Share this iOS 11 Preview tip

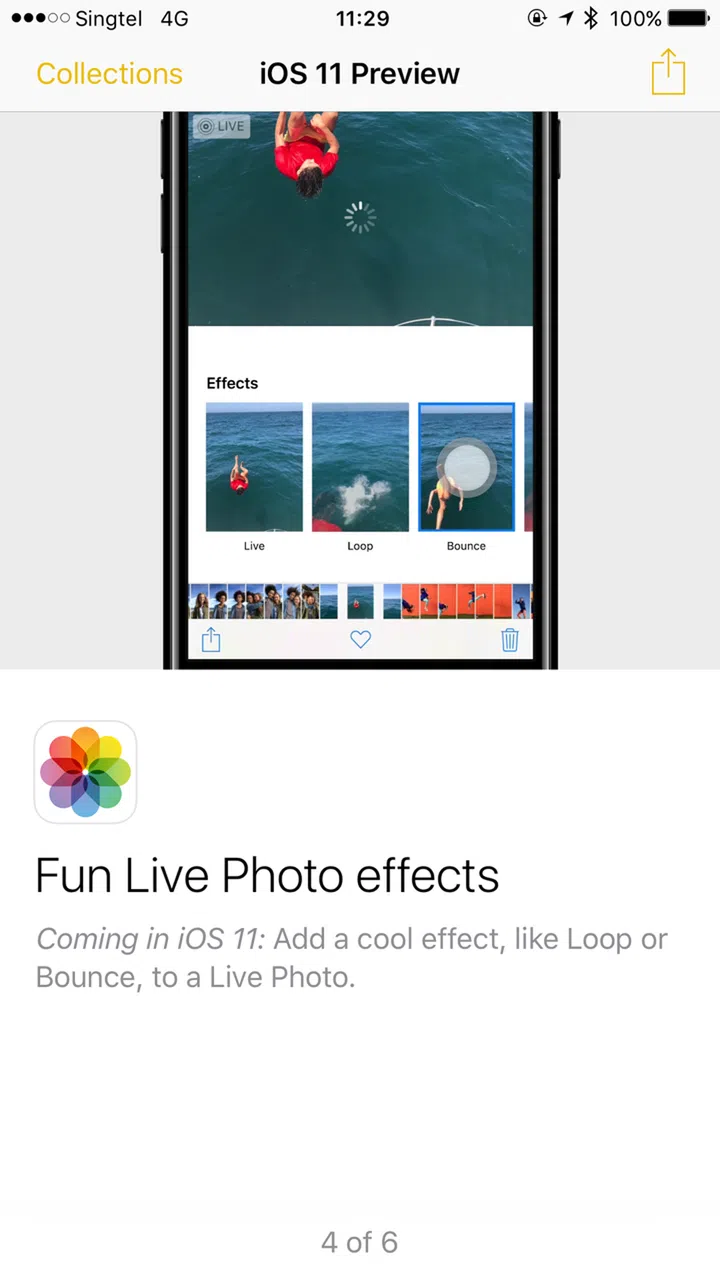[x=668, y=73]
